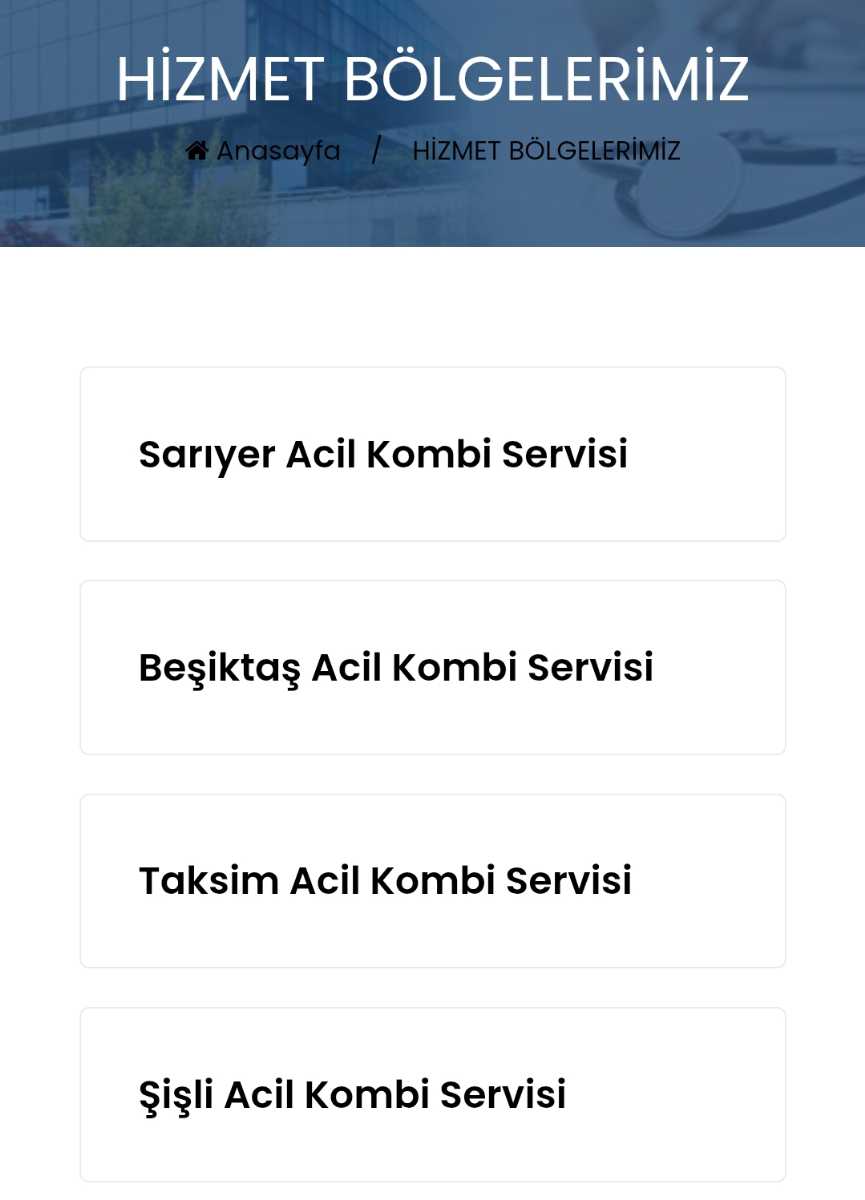Go to the Anasayfa breadcrumb link
Screen dimensions: 865x1200
[x=263, y=151]
